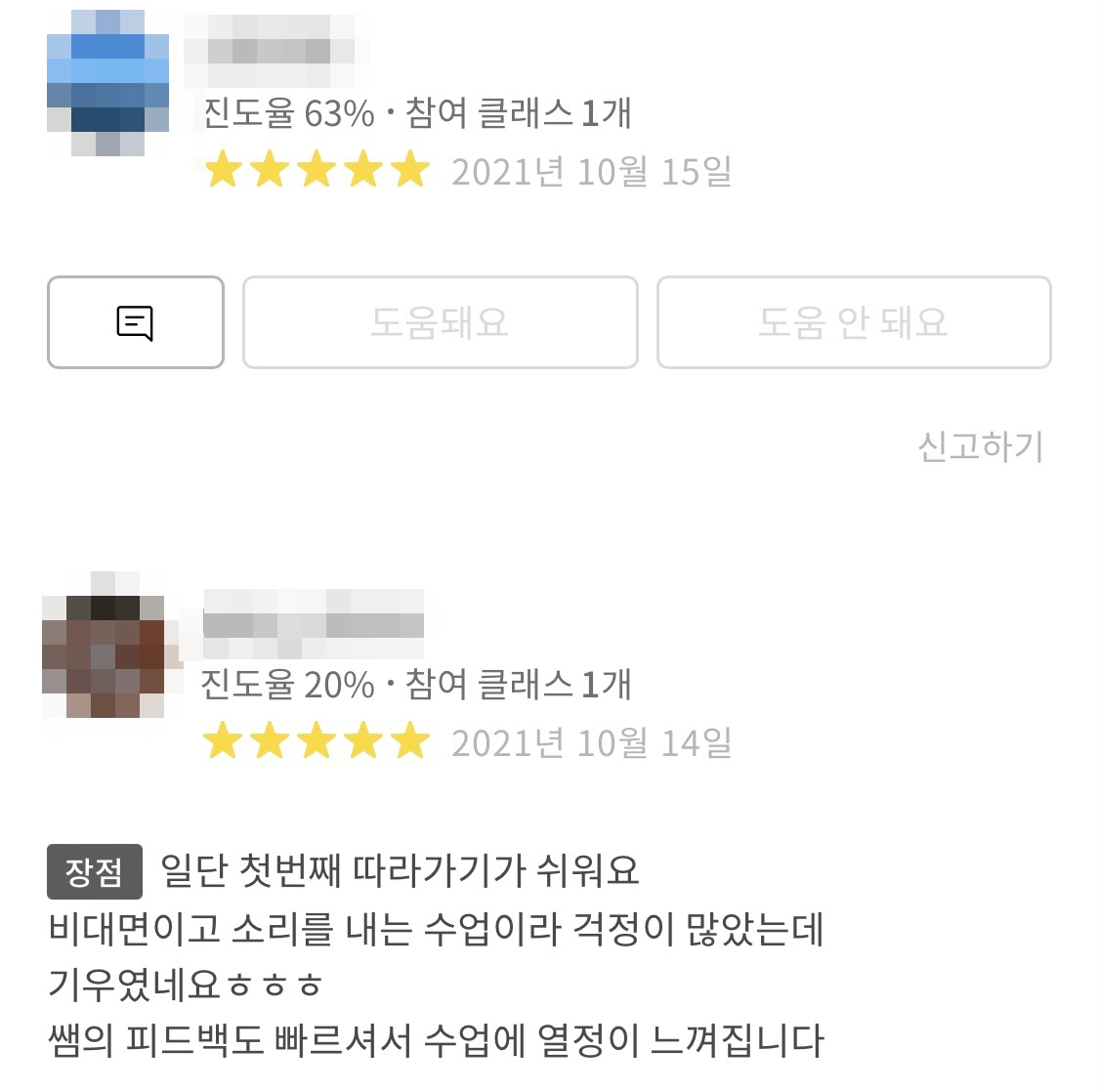Open the comment icon button under the first review
The image size is (1099, 1092).
(135, 322)
